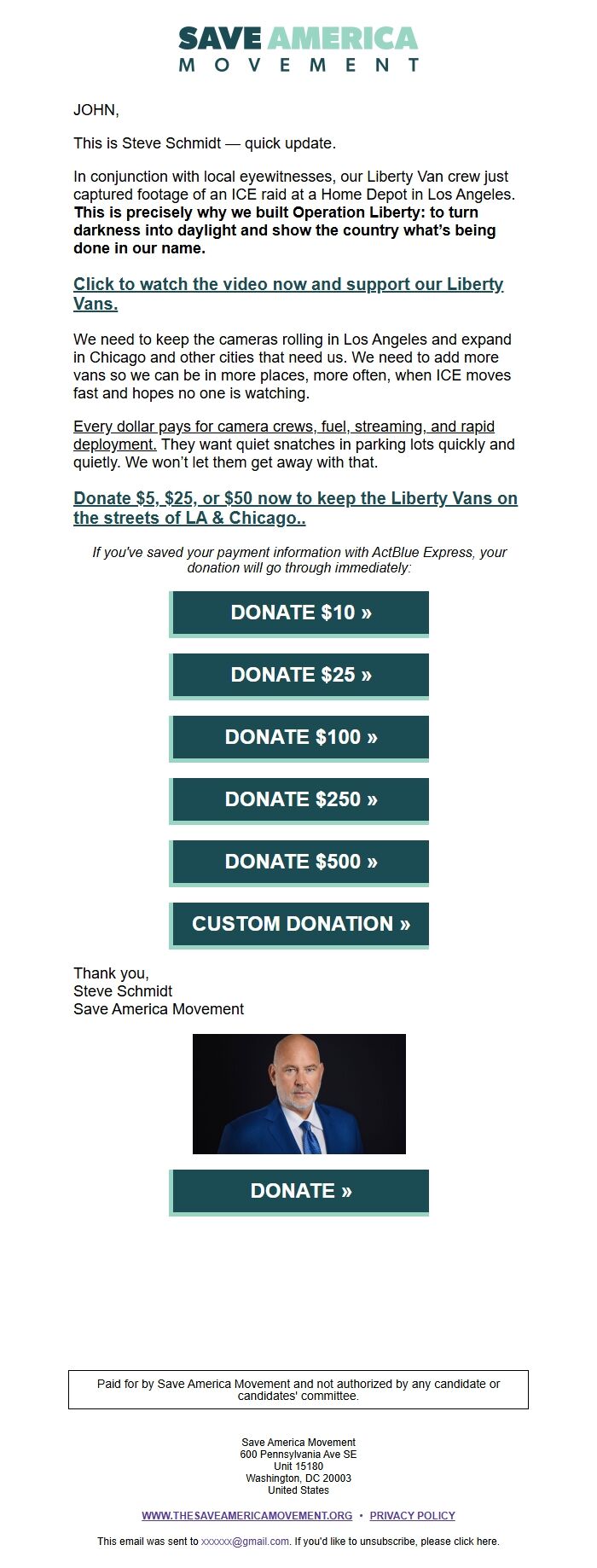Open the 'Donate $5, $25, or $50' link
Image resolution: width=597 pixels, height=1568 pixels.
(295, 499)
